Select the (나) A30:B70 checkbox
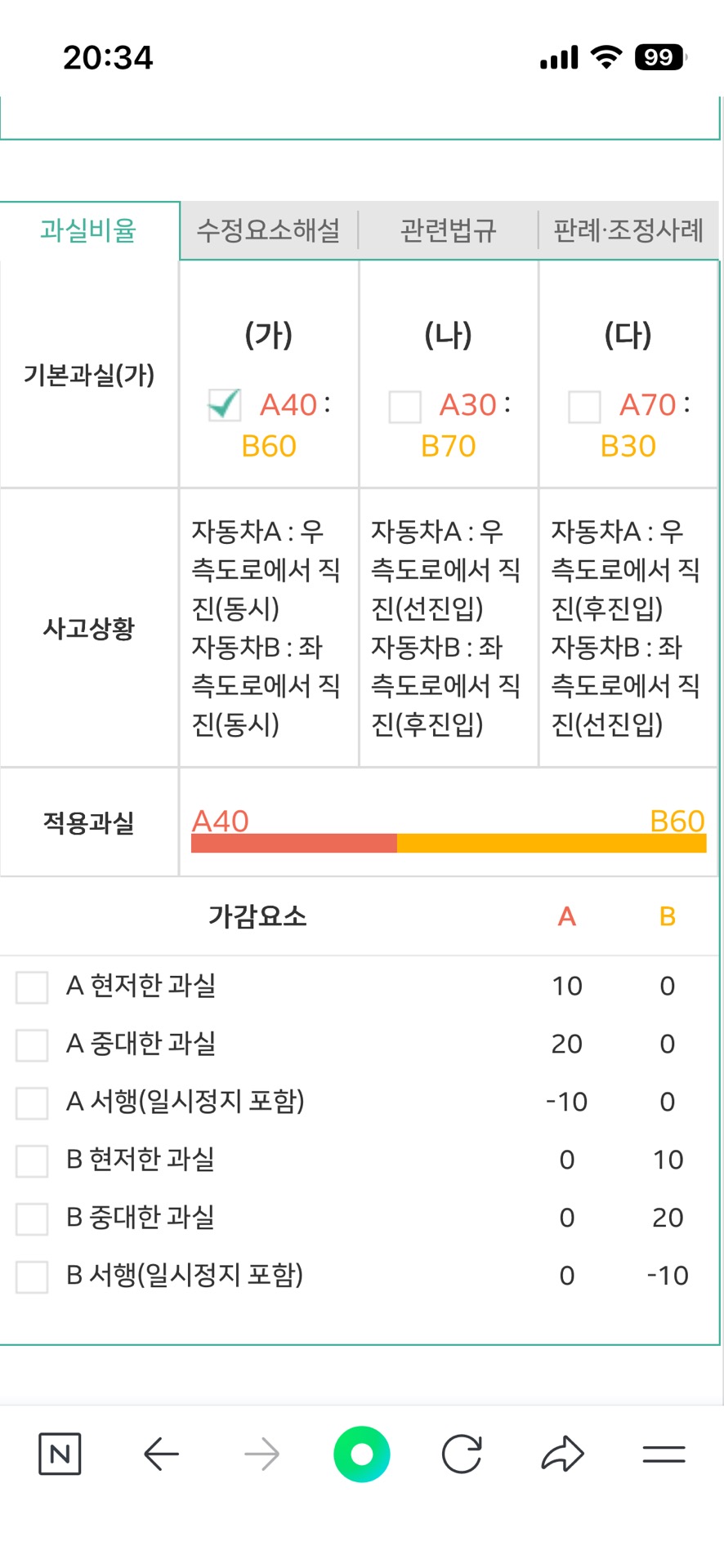The height and width of the screenshot is (1568, 724). (404, 406)
